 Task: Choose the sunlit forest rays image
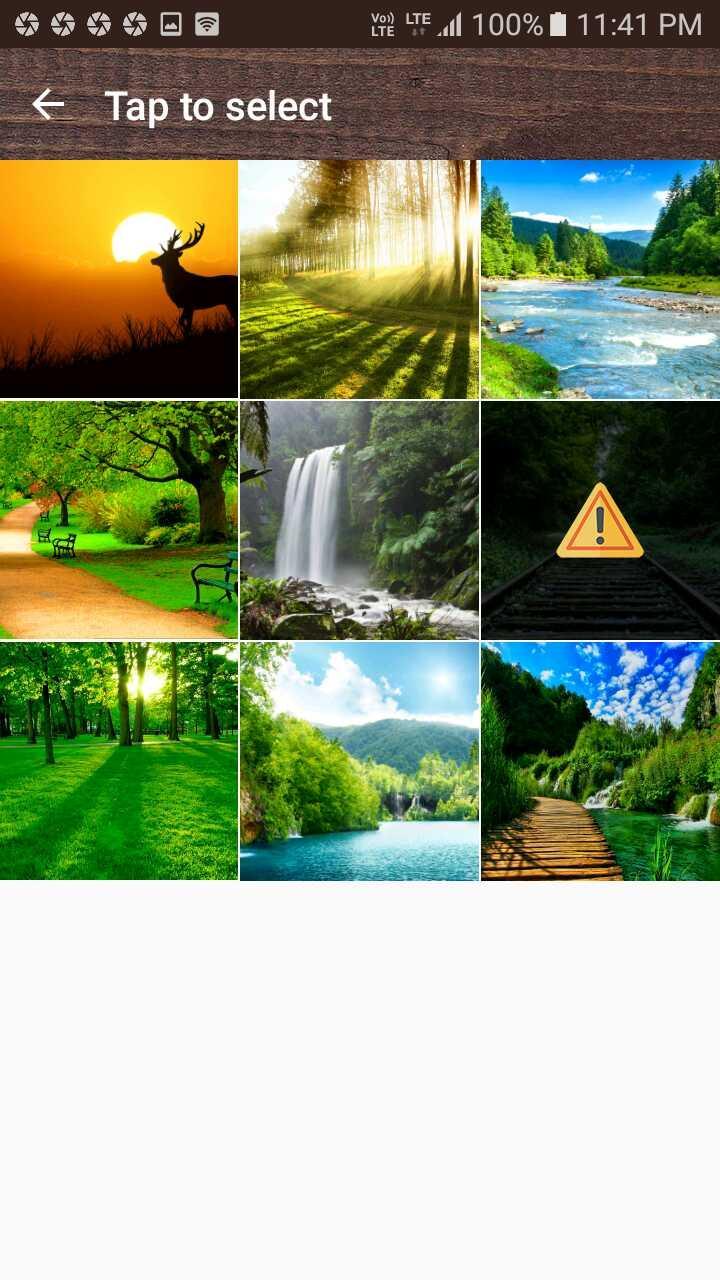pos(359,279)
